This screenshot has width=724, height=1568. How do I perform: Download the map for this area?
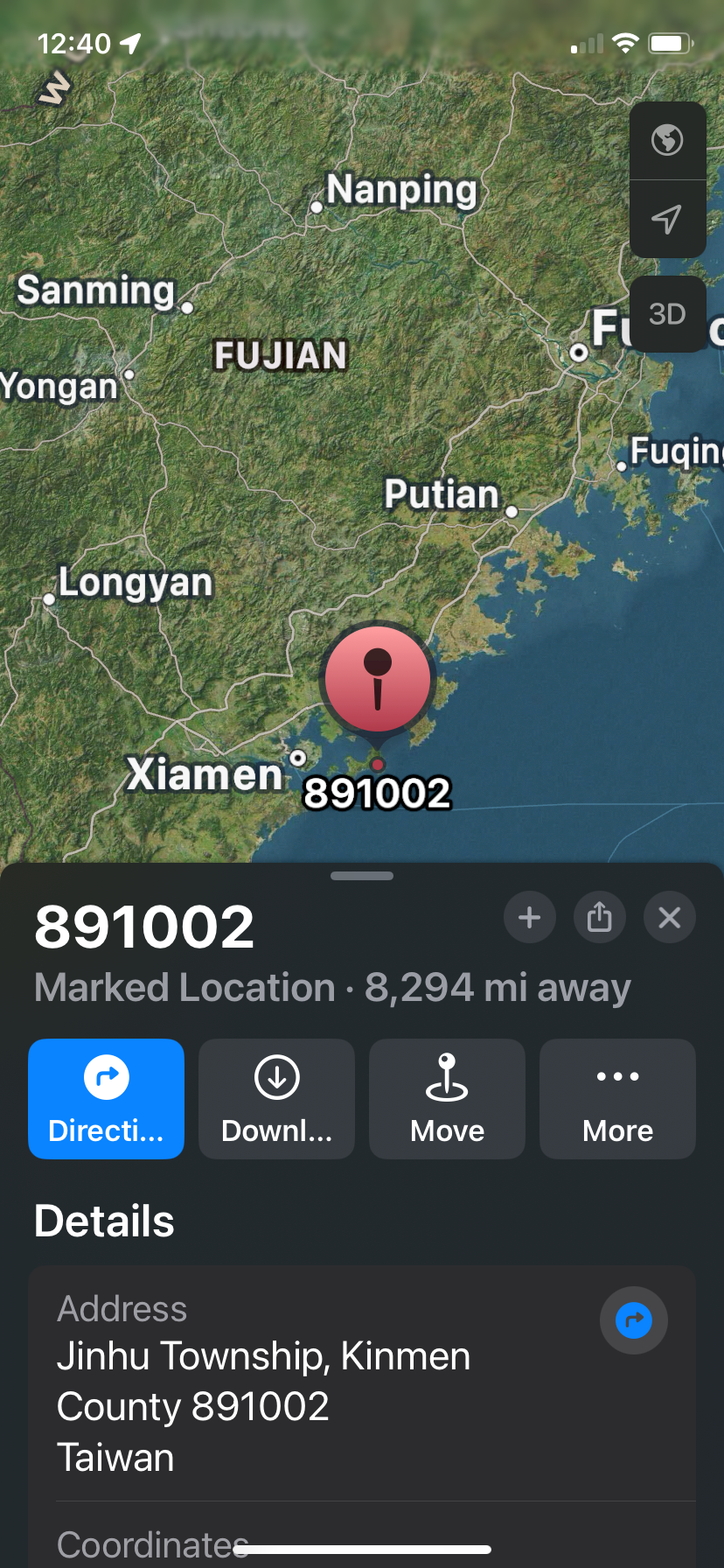[276, 1099]
